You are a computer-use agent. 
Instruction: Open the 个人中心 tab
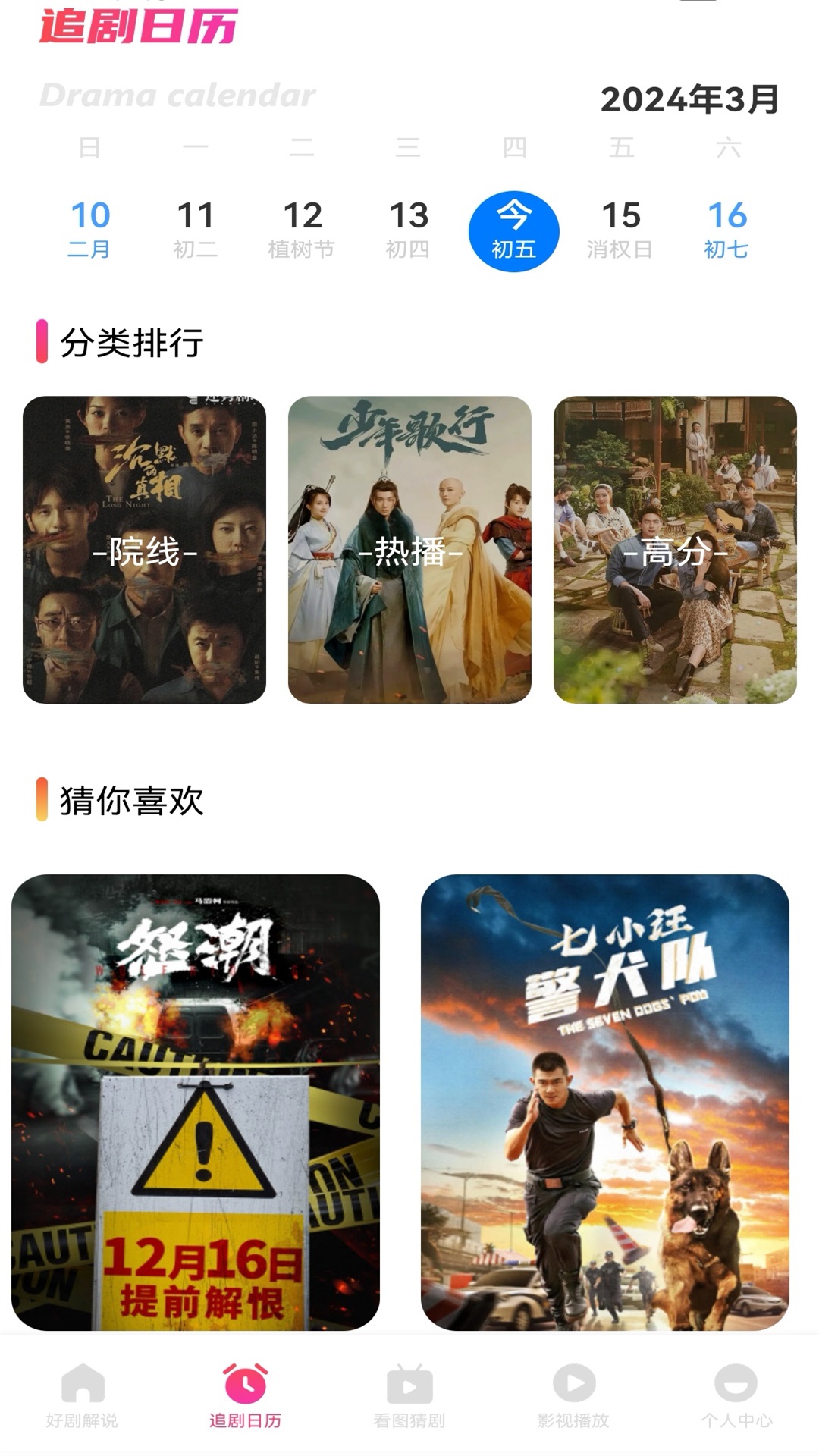736,1395
